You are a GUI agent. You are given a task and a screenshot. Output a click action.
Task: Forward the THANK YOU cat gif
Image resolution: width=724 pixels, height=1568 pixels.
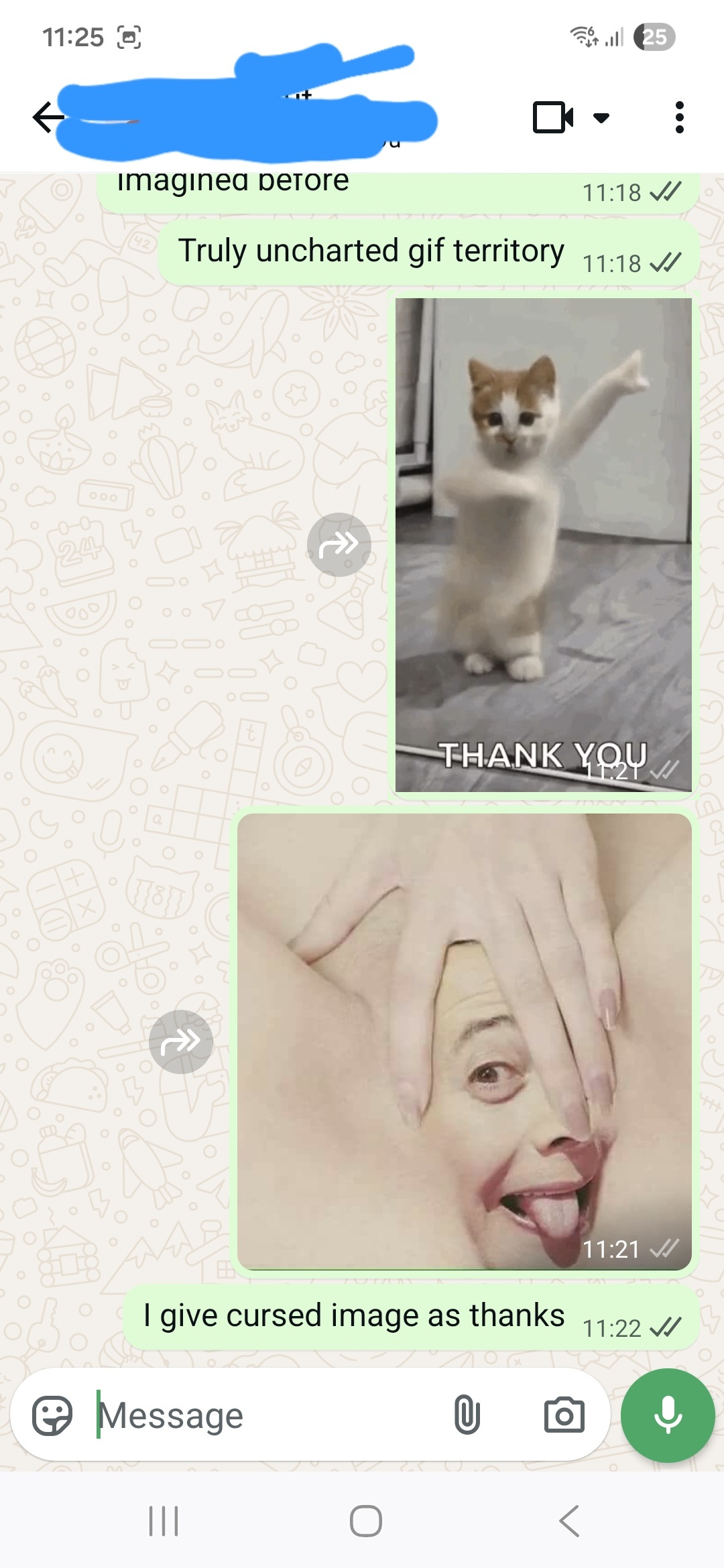coord(339,545)
